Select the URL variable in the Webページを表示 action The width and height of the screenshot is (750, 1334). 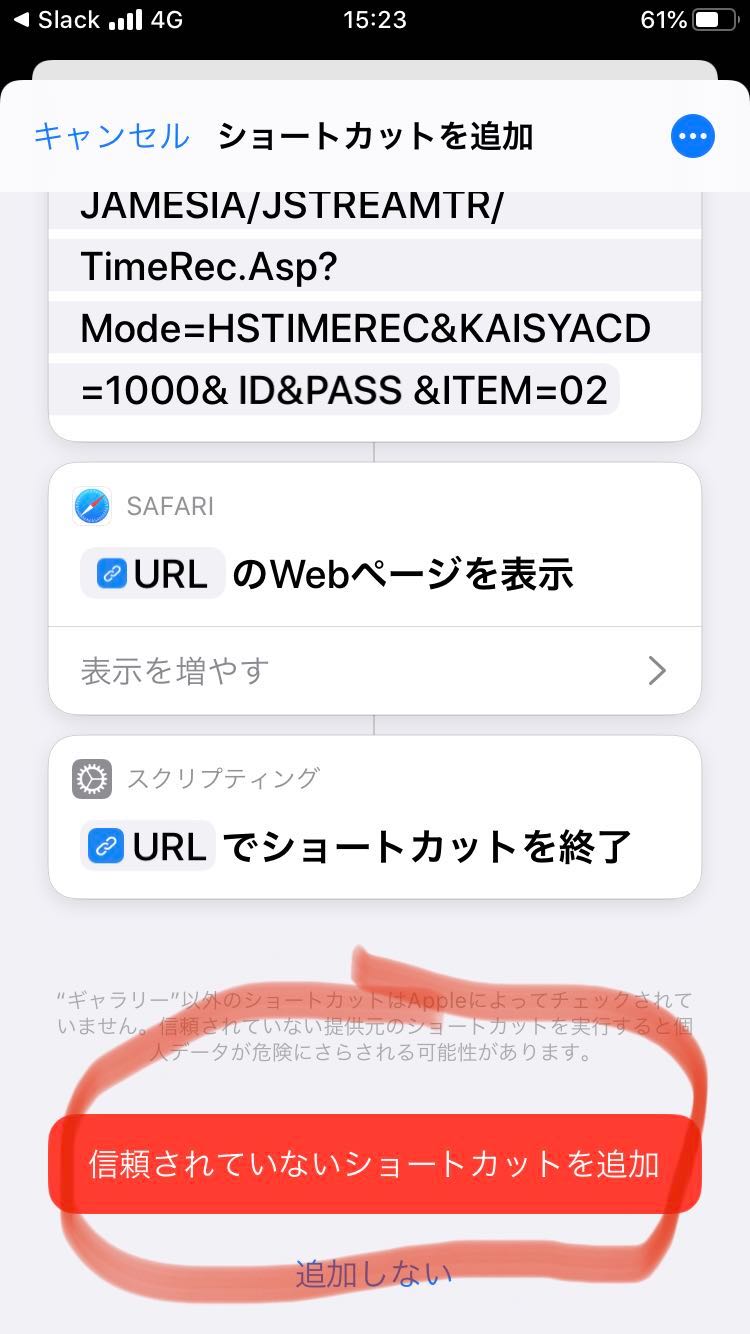coord(151,572)
